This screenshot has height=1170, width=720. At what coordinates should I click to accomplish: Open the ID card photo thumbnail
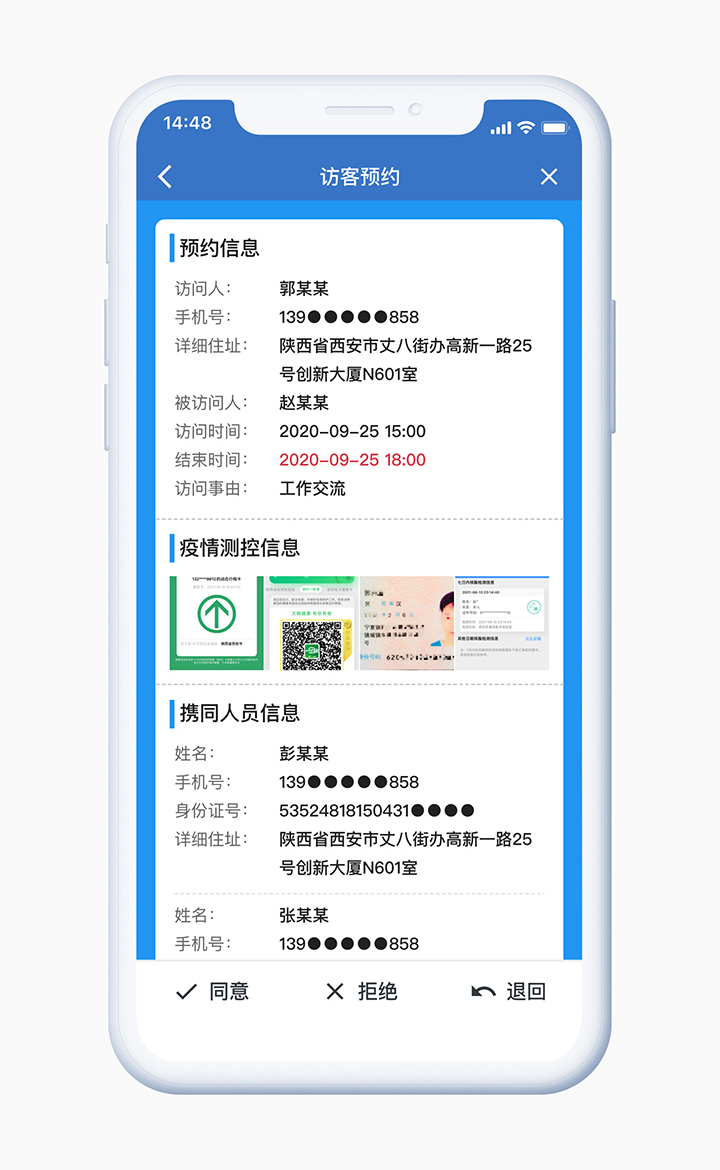point(406,622)
